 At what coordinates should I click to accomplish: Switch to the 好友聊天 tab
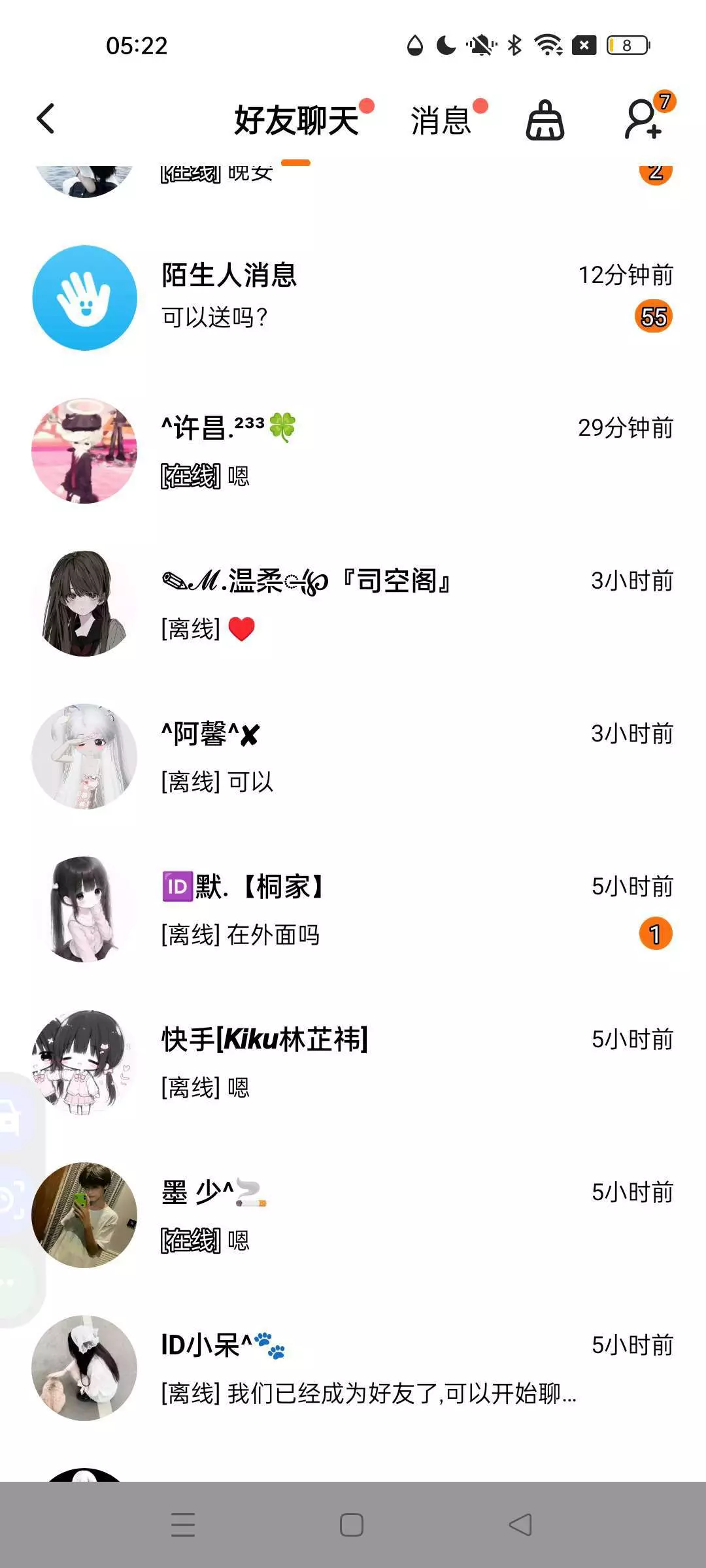click(x=297, y=121)
